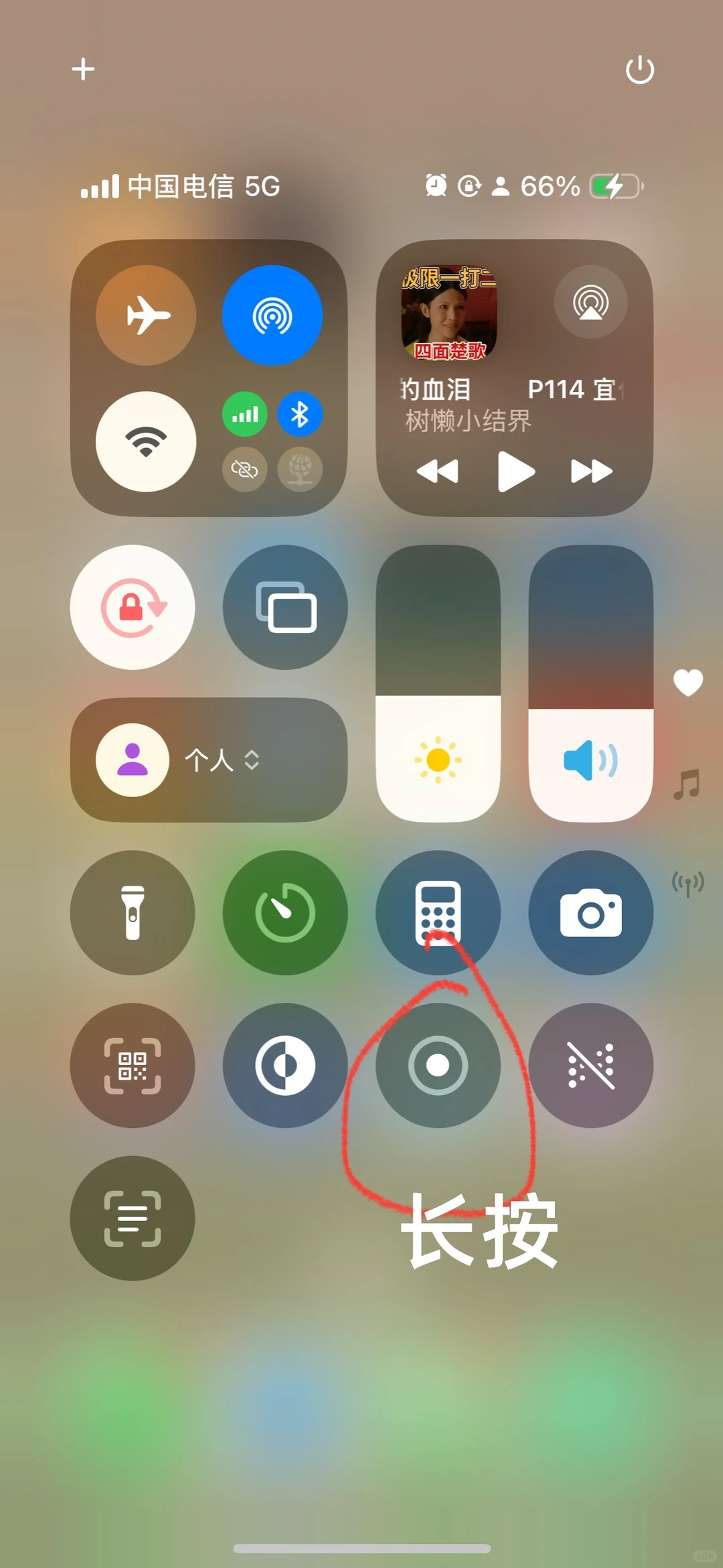The height and width of the screenshot is (1568, 723).
Task: Toggle the rotation lock
Action: click(133, 608)
